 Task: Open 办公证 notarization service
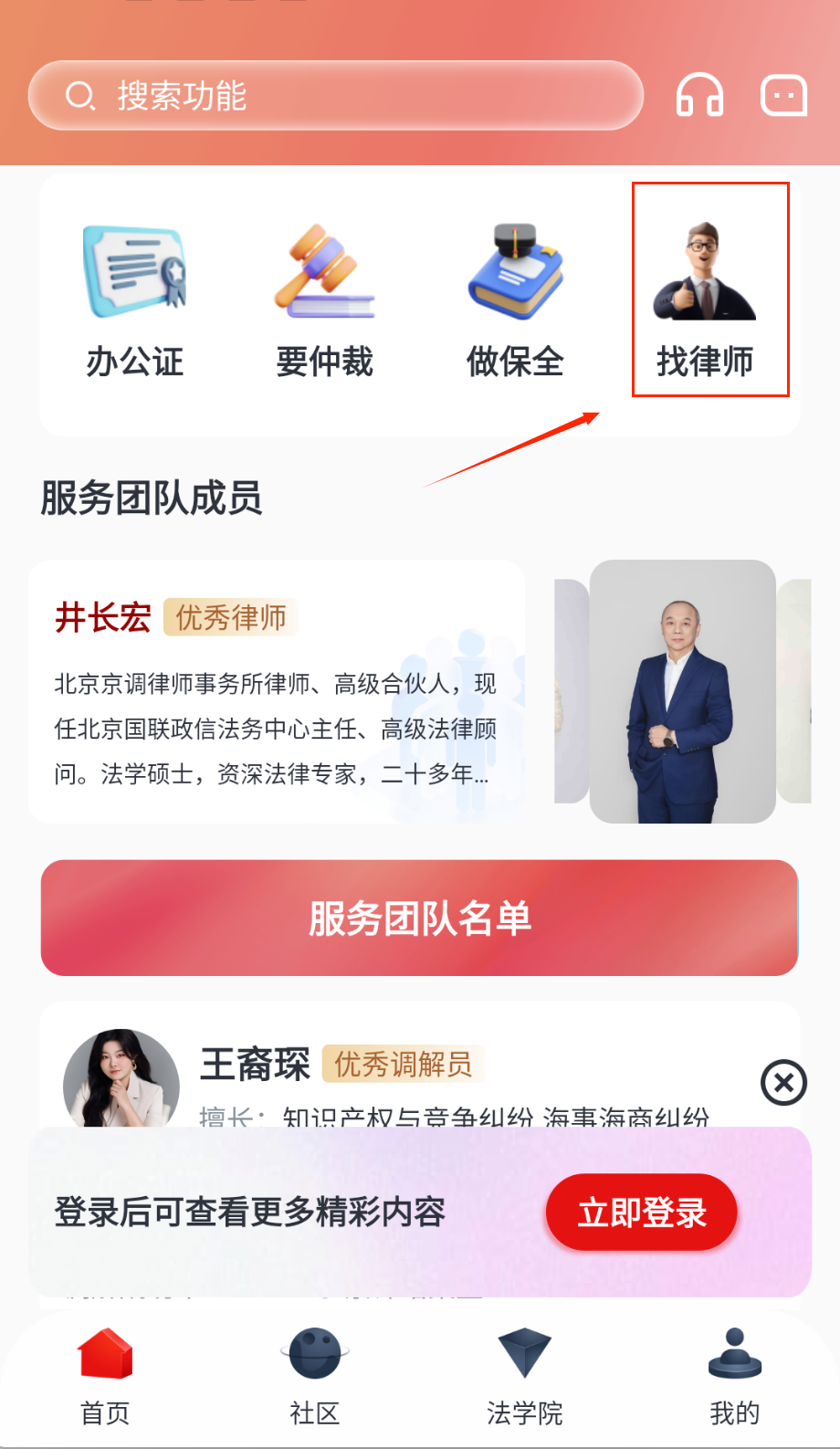coord(135,300)
